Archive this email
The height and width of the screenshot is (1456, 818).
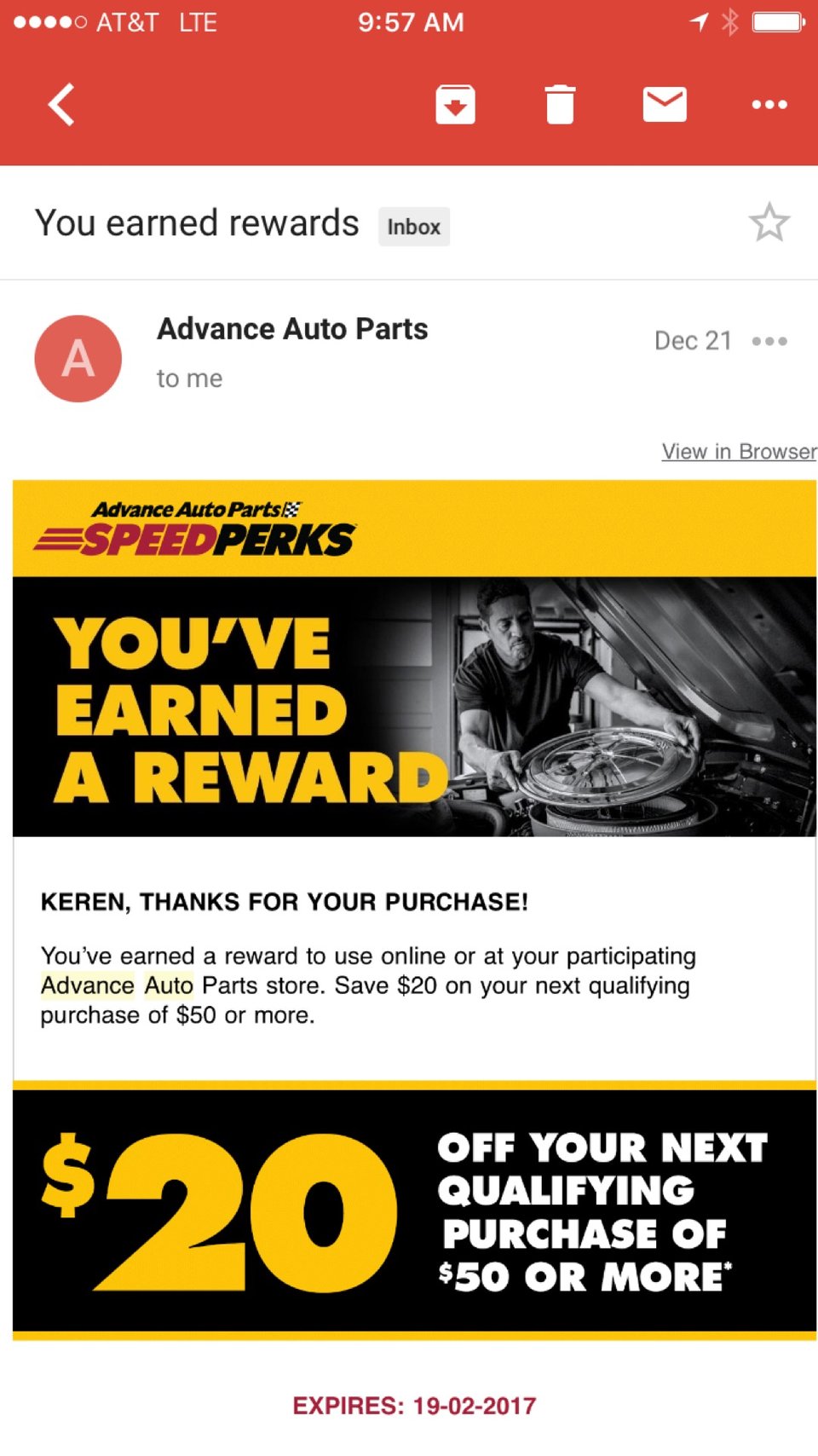(x=455, y=105)
